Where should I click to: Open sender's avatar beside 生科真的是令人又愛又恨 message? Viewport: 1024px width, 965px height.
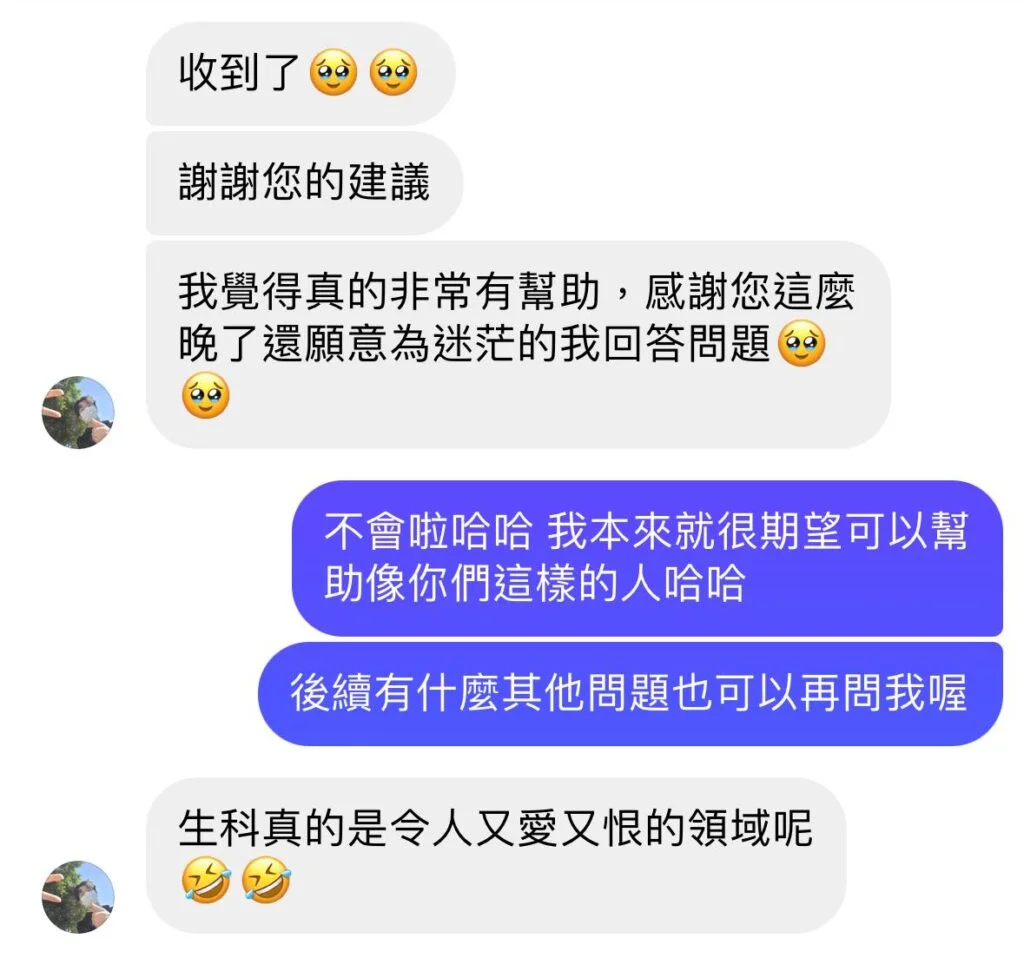78,897
